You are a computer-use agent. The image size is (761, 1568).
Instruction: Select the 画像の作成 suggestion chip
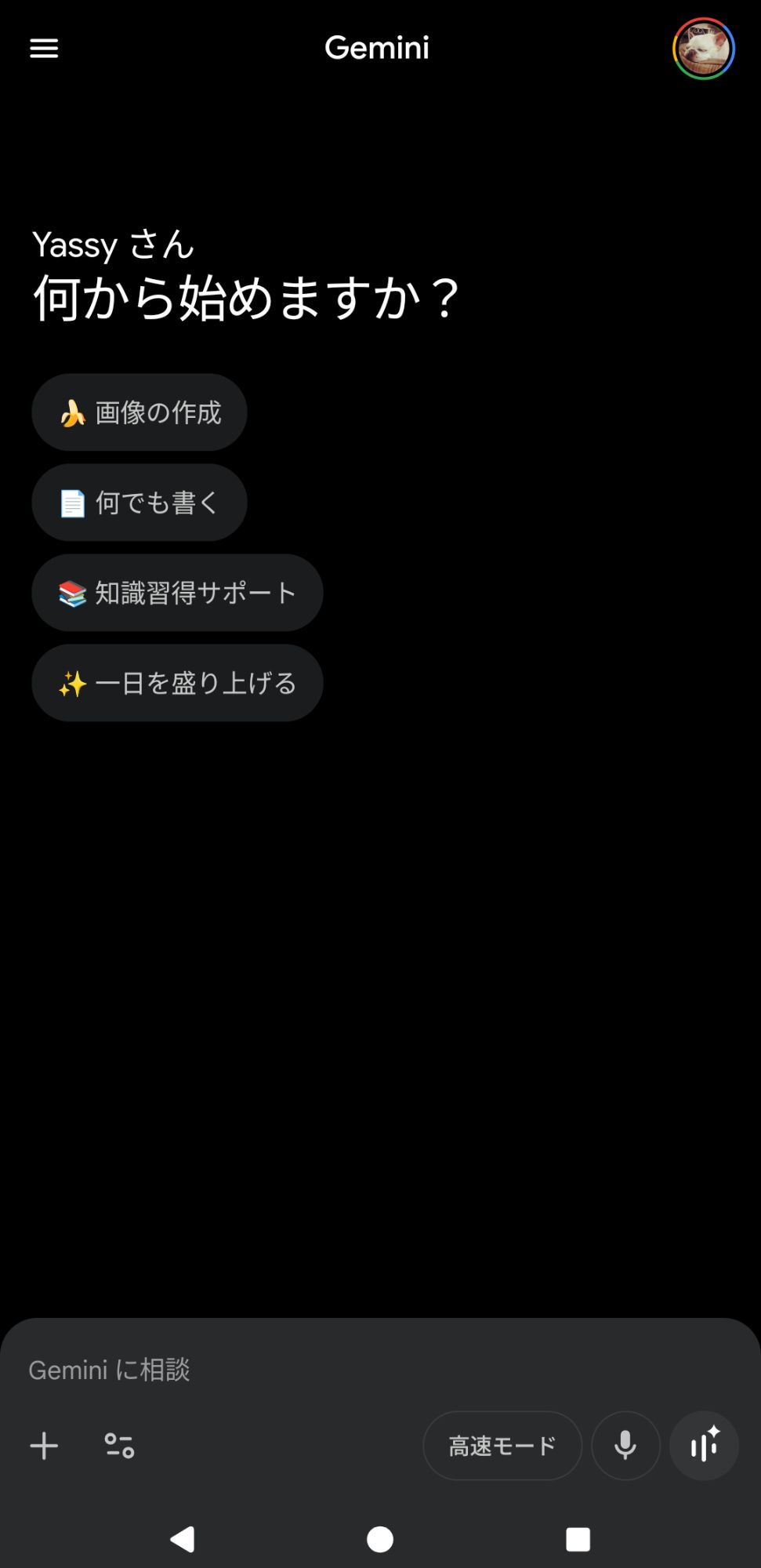tap(140, 412)
